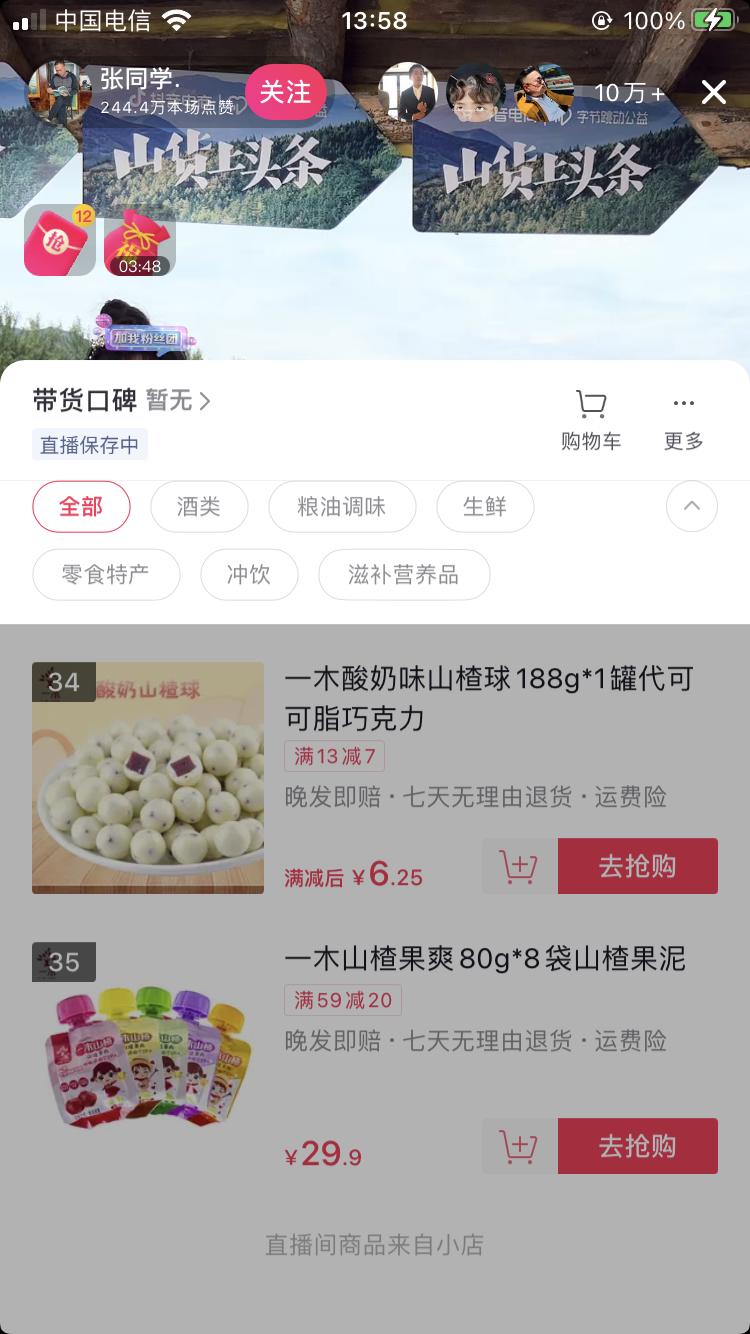Screen dimensions: 750x1334
Task: Select the 全部 category chip
Action: [x=81, y=506]
